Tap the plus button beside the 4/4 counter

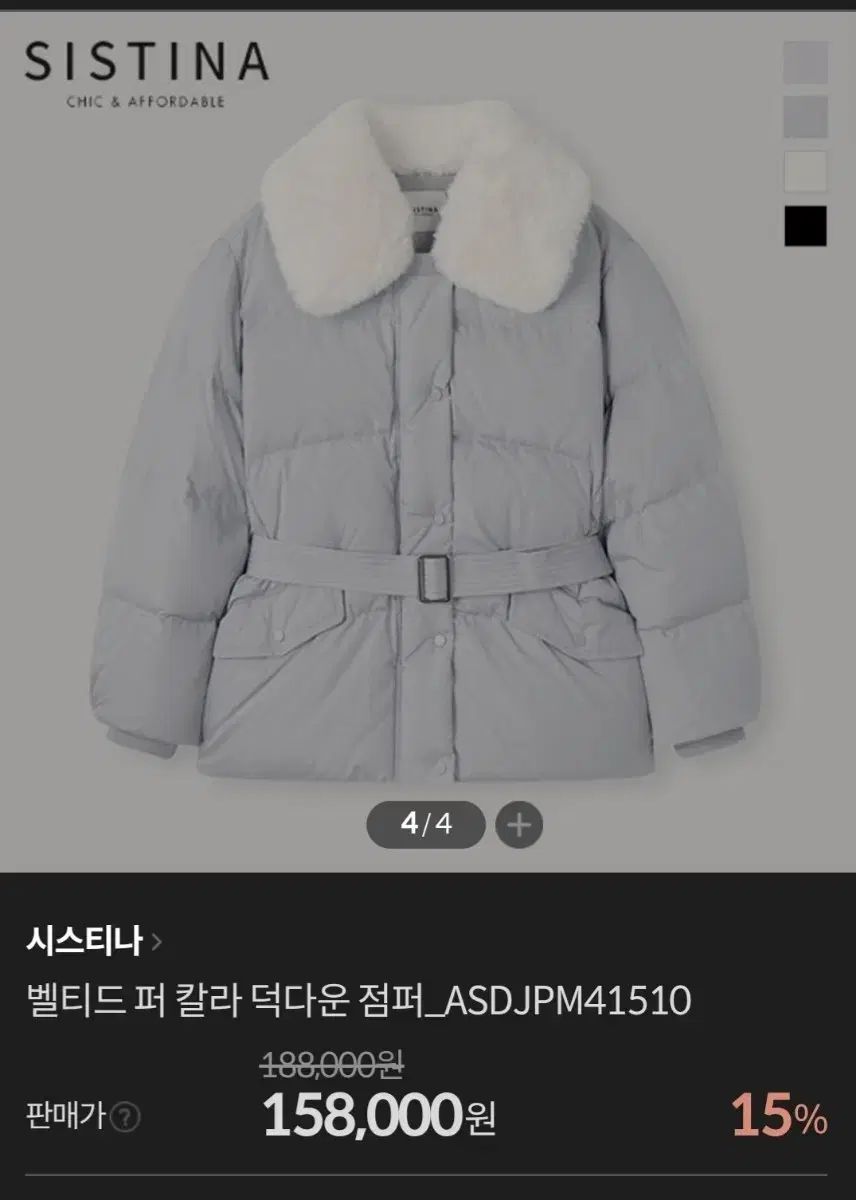click(519, 825)
